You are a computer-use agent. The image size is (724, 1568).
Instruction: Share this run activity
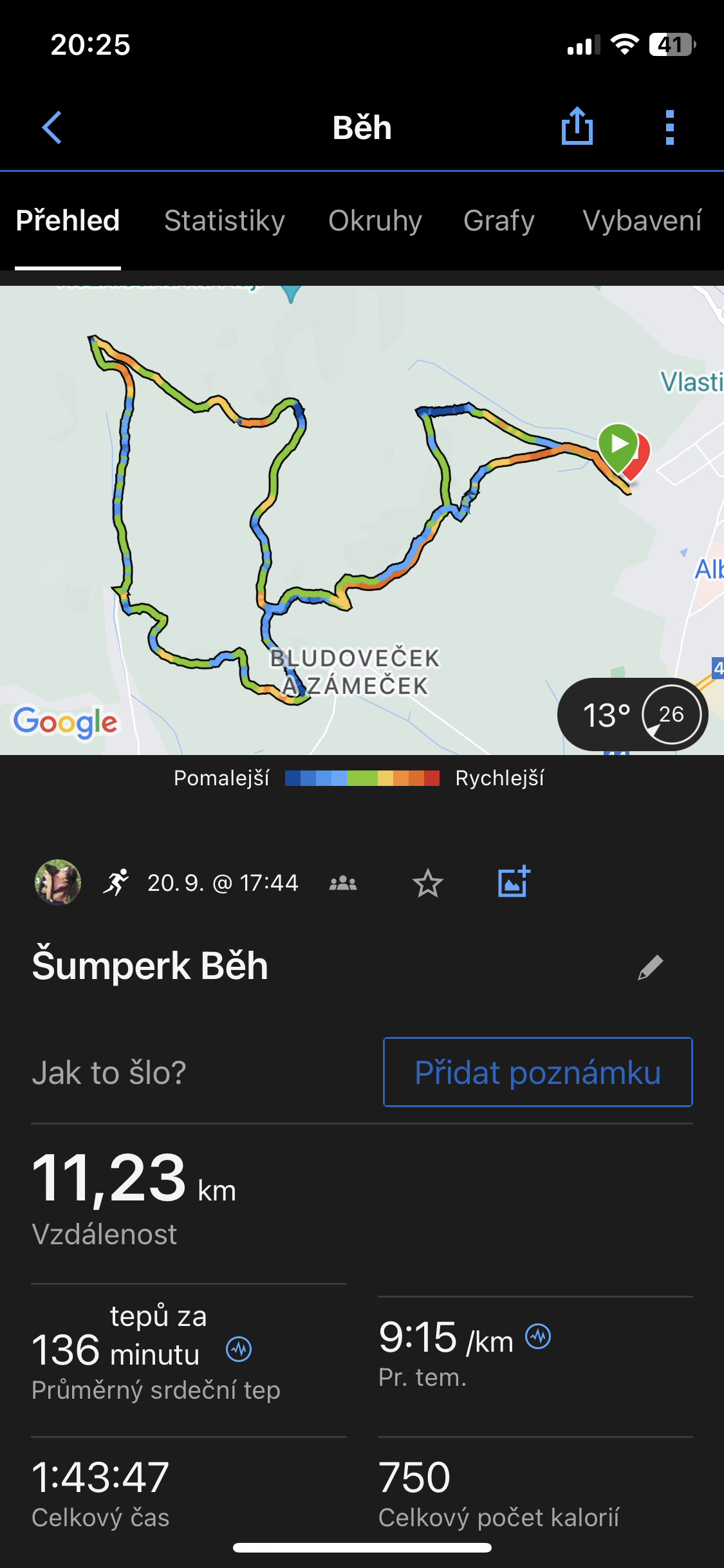point(577,127)
